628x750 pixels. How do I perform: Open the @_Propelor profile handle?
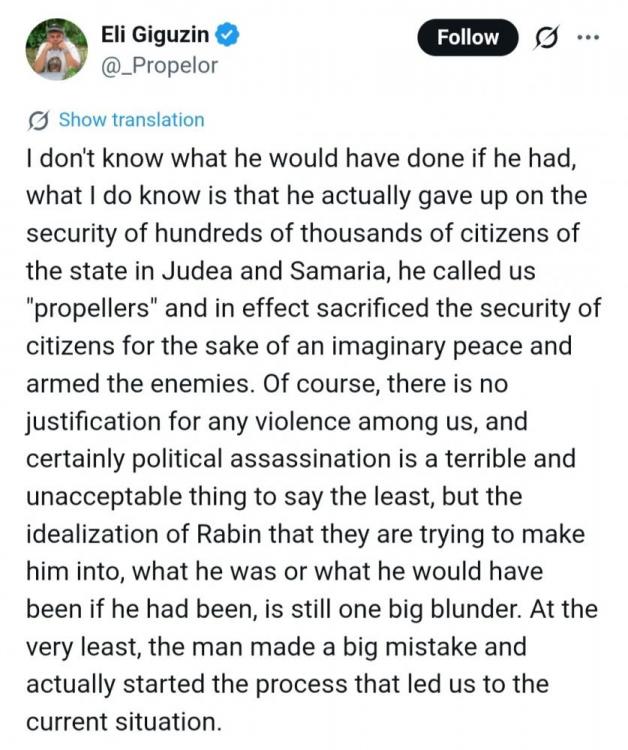(x=159, y=67)
